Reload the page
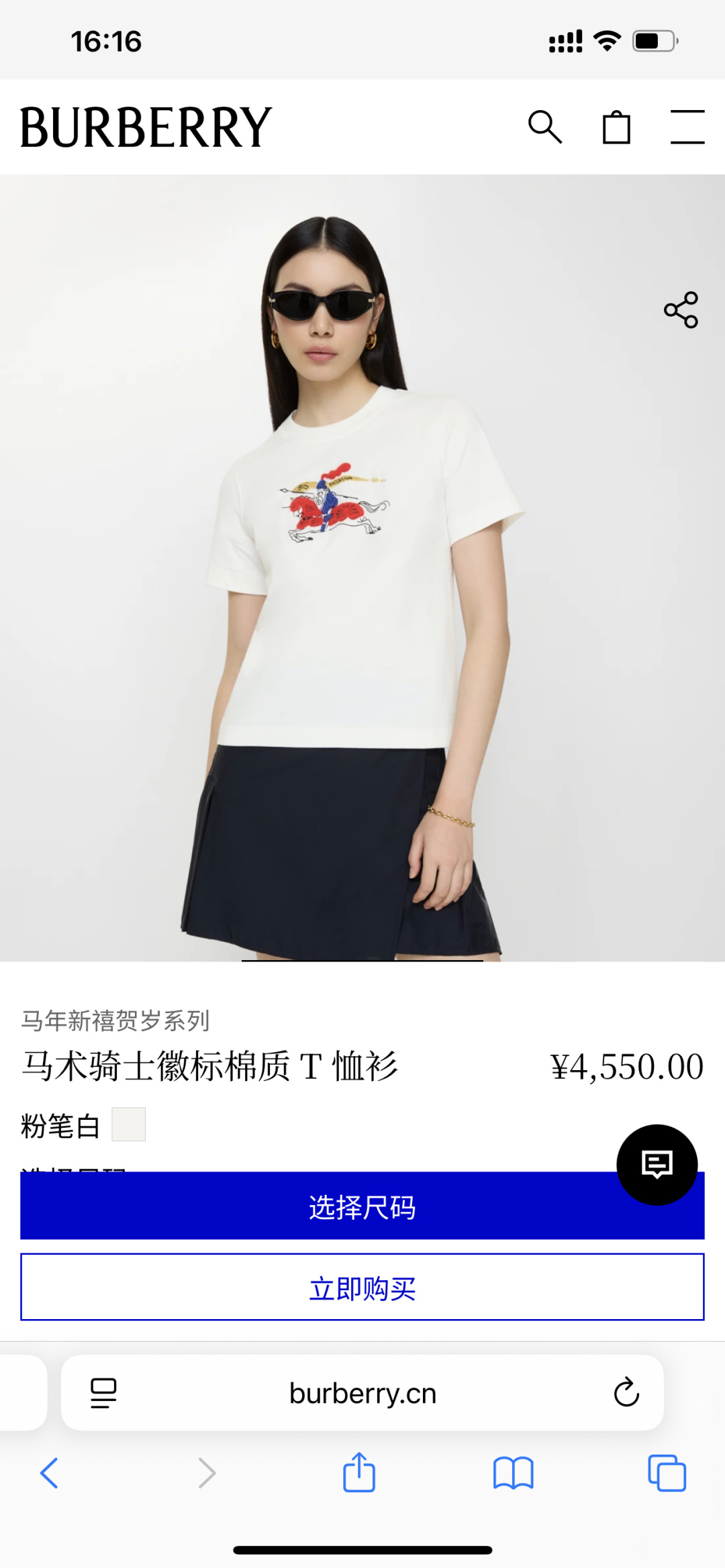 [x=626, y=1392]
